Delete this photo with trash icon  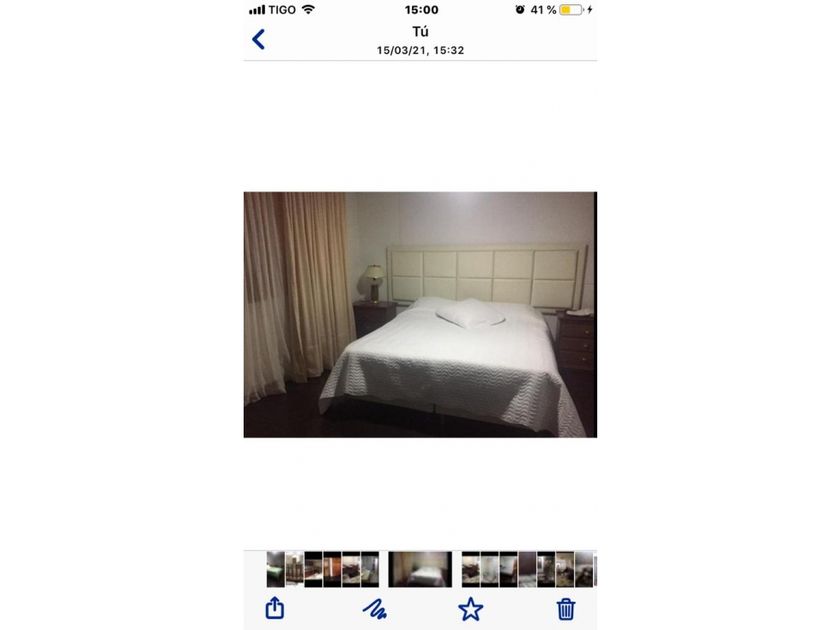pos(566,608)
